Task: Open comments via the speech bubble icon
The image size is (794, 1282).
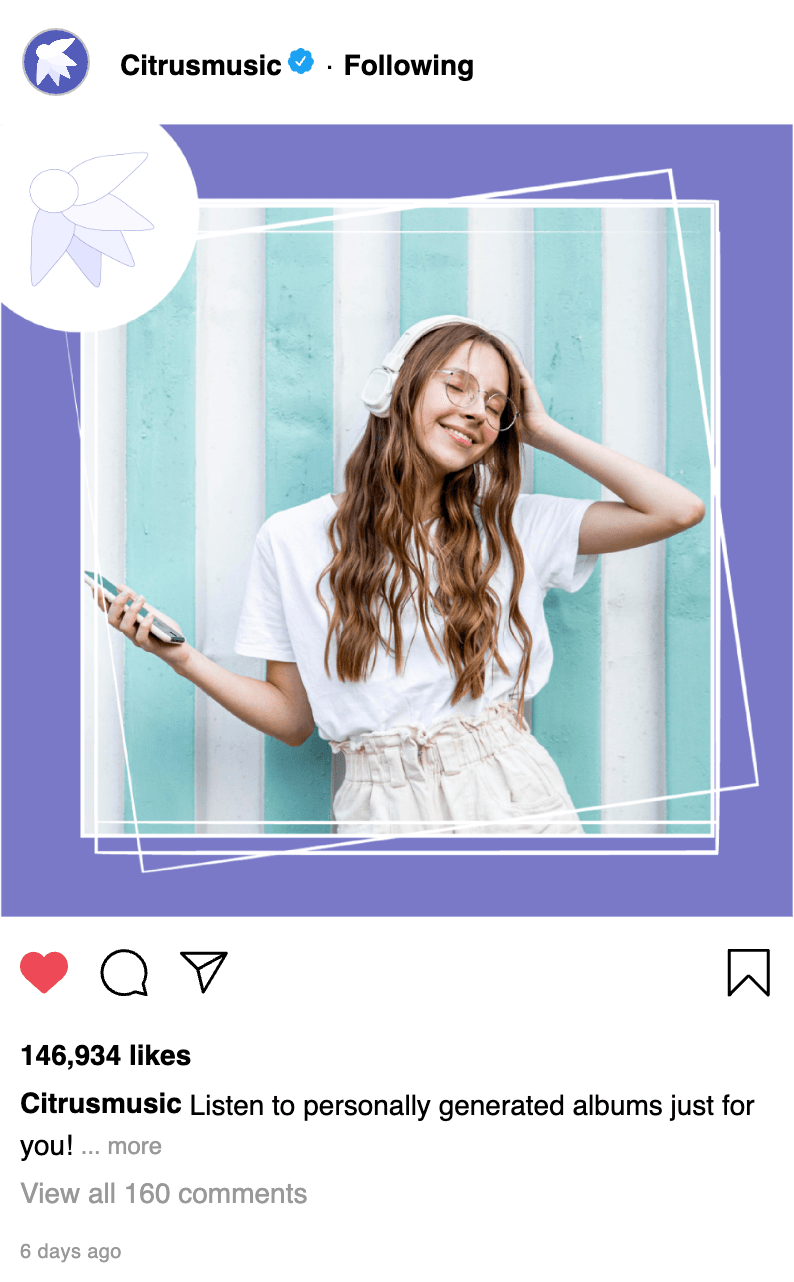Action: pyautogui.click(x=124, y=973)
